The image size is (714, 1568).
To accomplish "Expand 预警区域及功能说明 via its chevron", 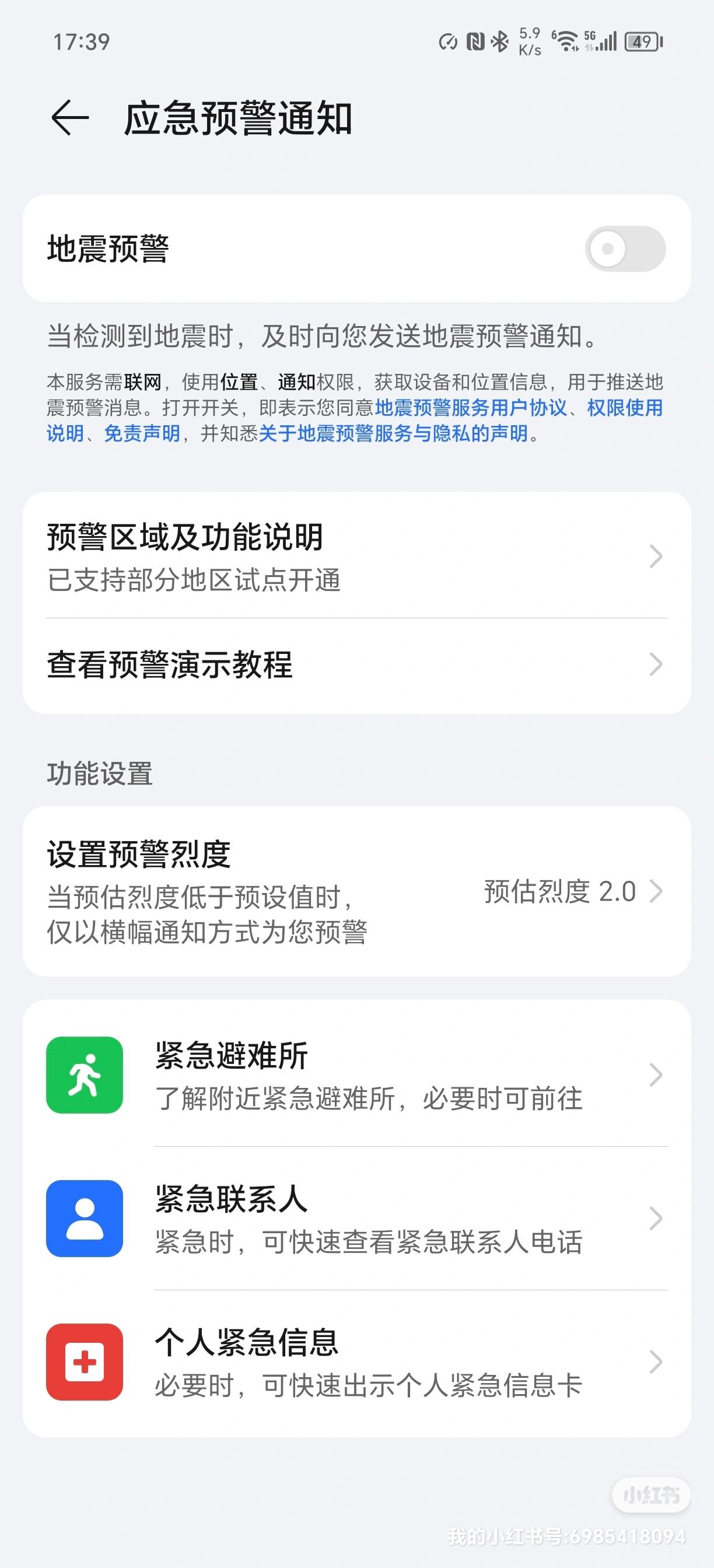I will coord(656,556).
